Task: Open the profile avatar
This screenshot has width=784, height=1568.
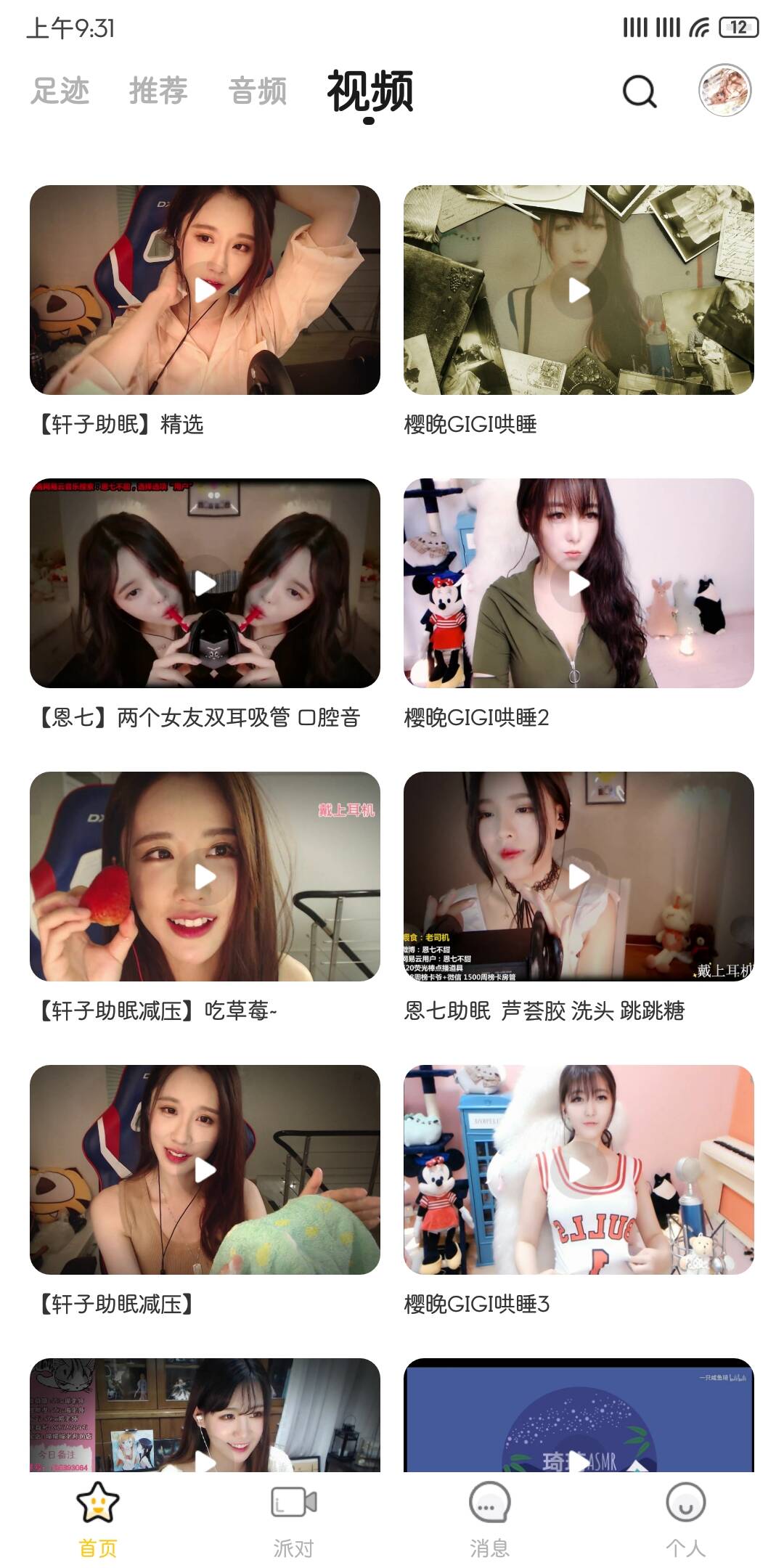Action: [724, 90]
